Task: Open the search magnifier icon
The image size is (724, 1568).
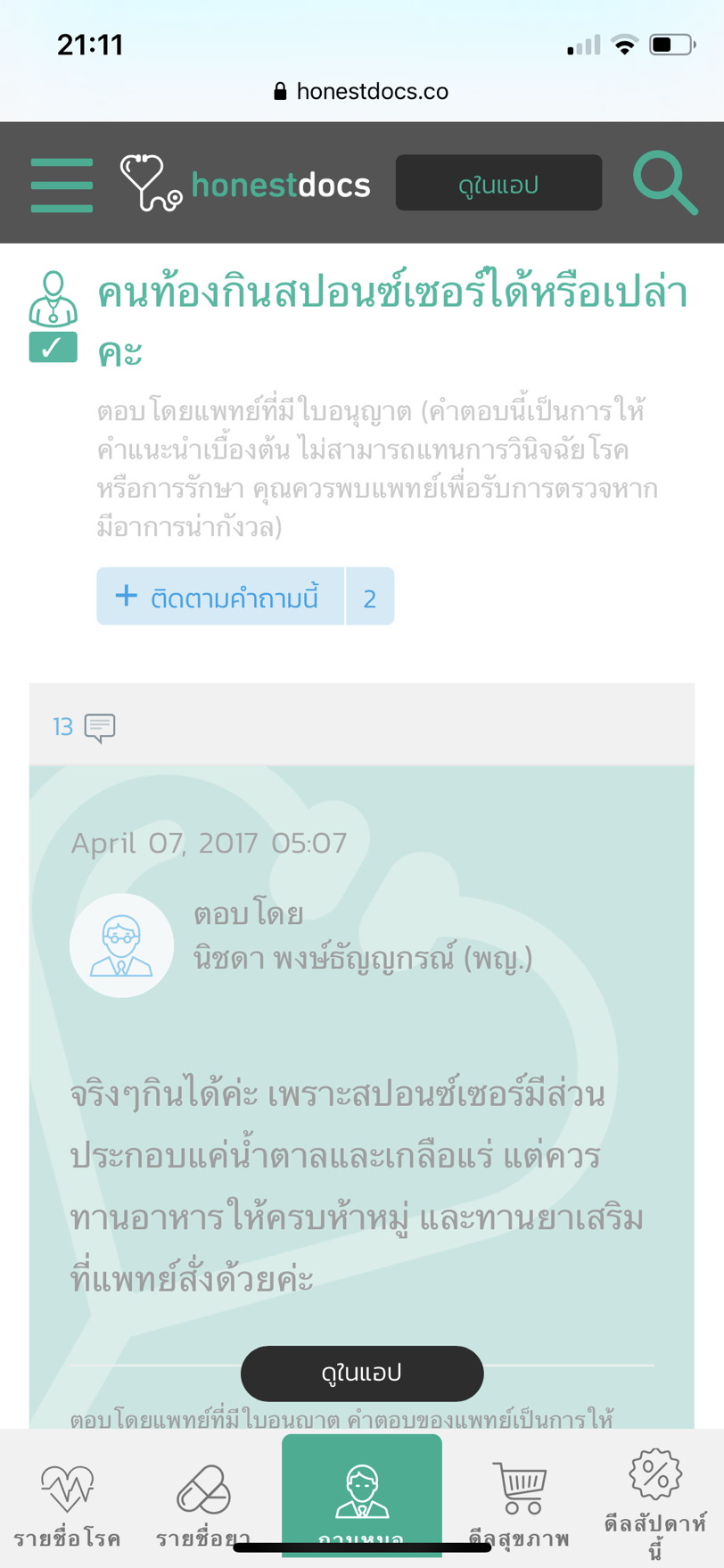Action: click(x=664, y=183)
